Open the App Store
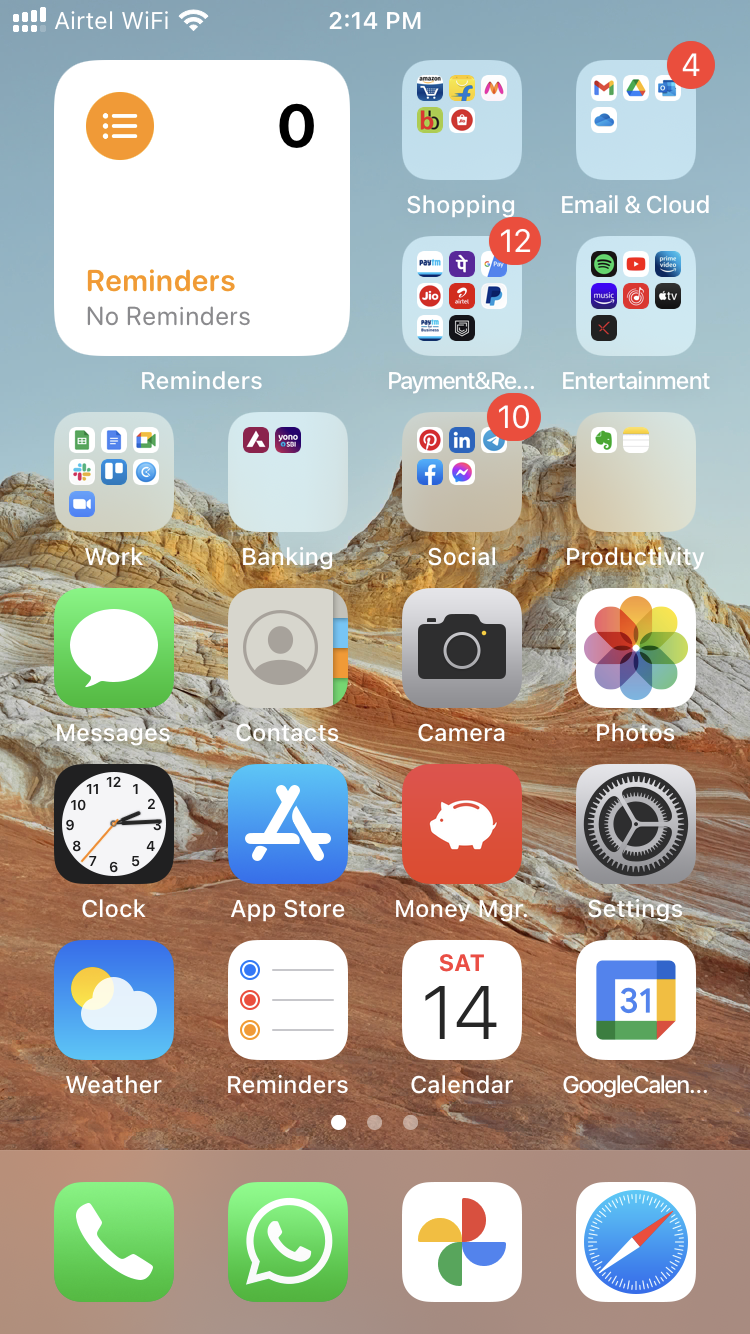 tap(288, 824)
